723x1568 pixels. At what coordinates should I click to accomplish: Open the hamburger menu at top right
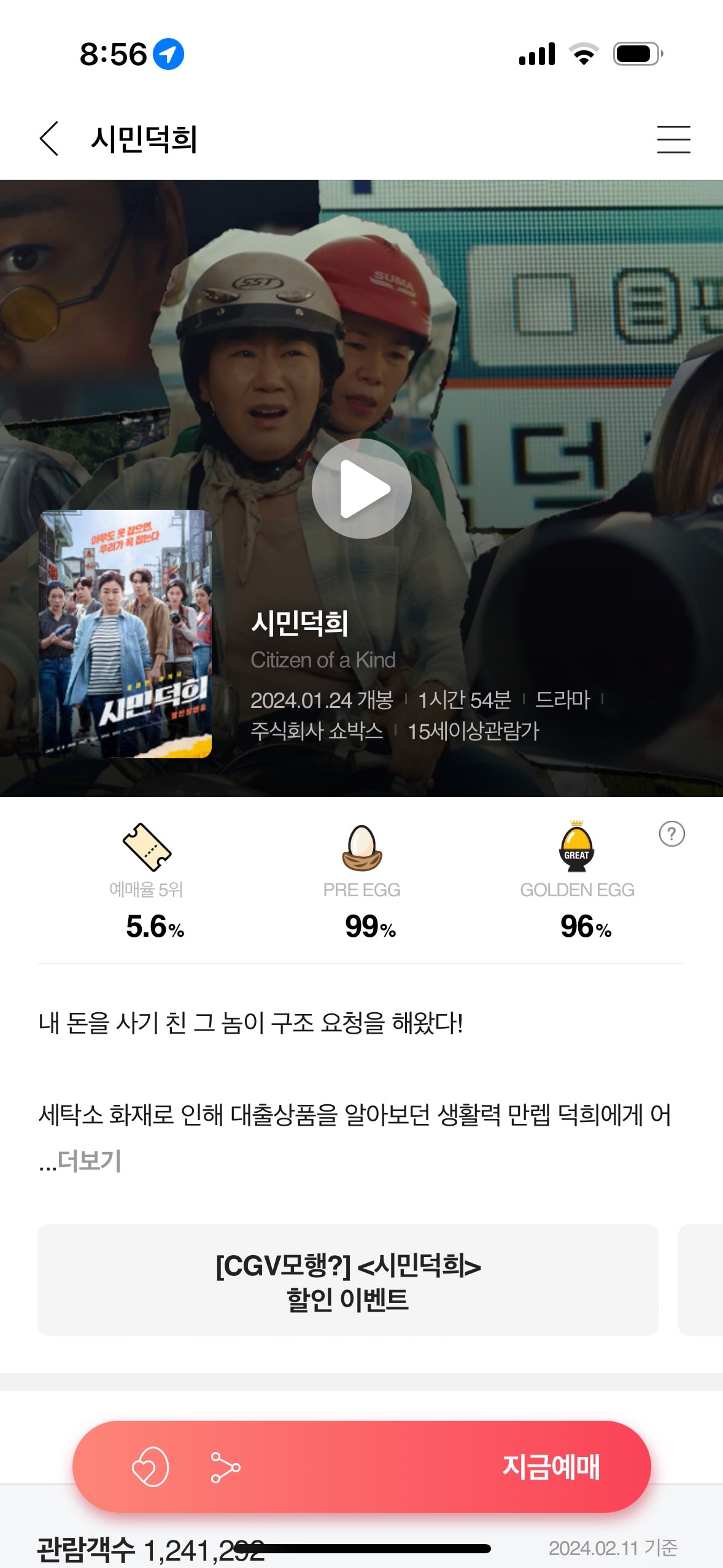click(673, 139)
